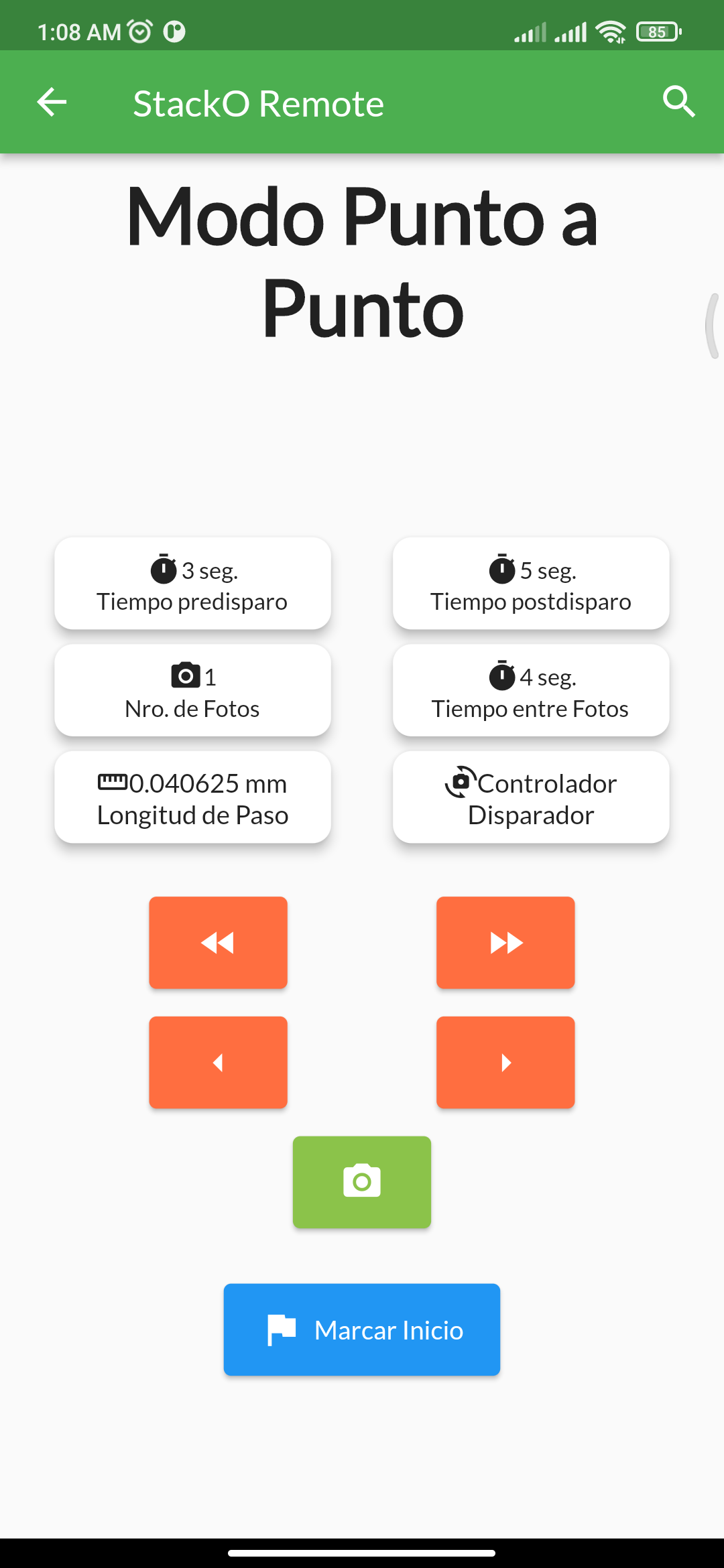The width and height of the screenshot is (724, 1568).
Task: Tap the fast rewind button
Action: tap(218, 943)
